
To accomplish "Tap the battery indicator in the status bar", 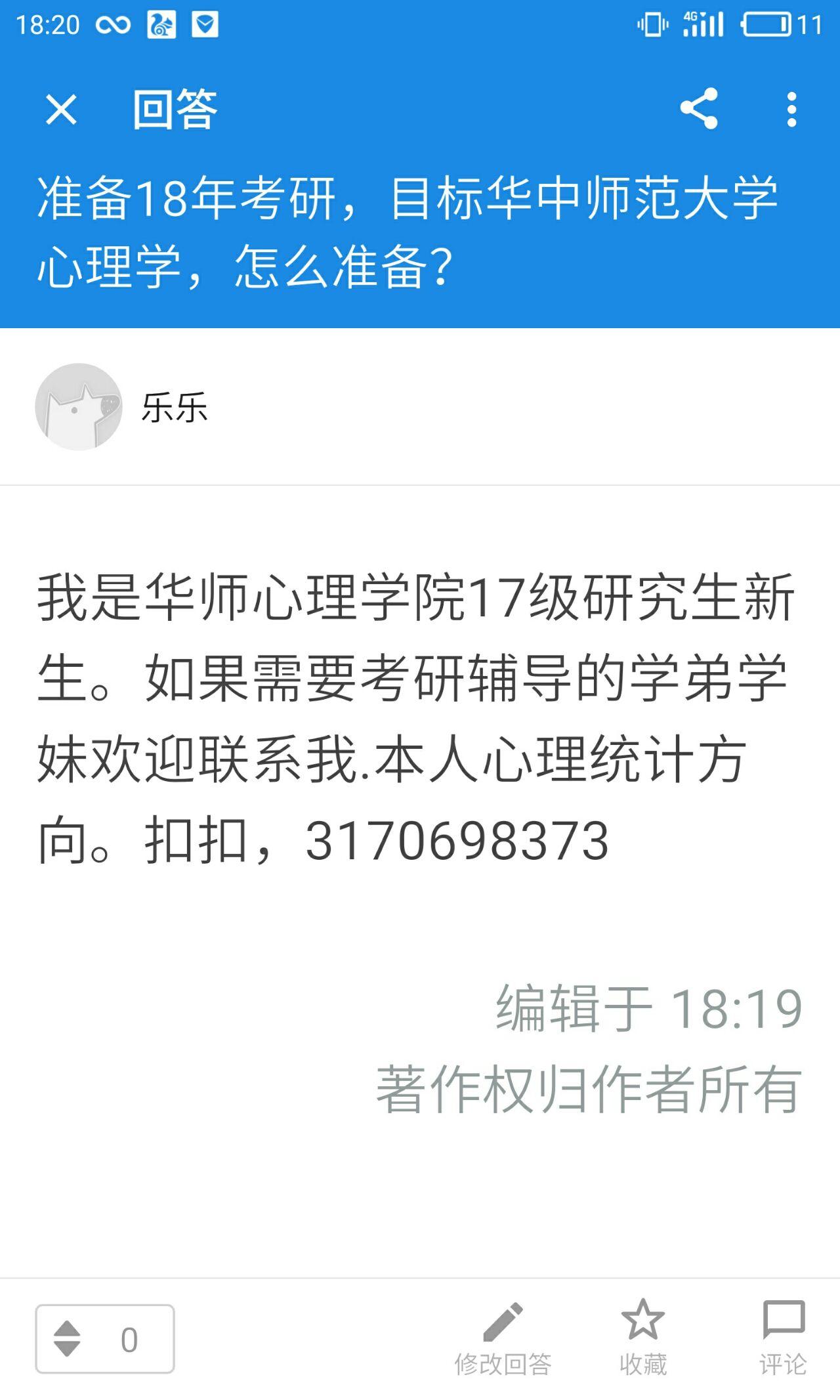I will click(x=768, y=23).
